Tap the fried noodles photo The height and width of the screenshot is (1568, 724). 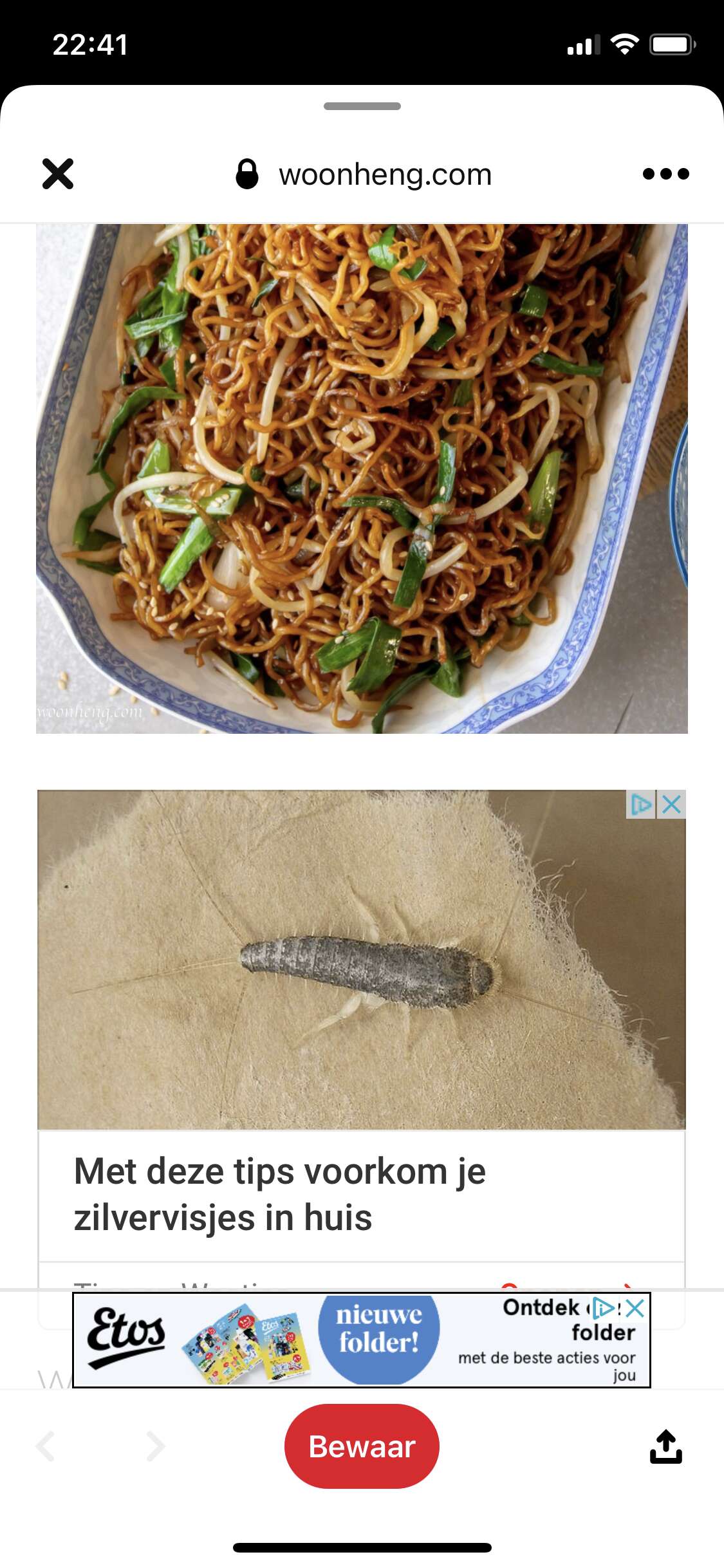(x=362, y=478)
